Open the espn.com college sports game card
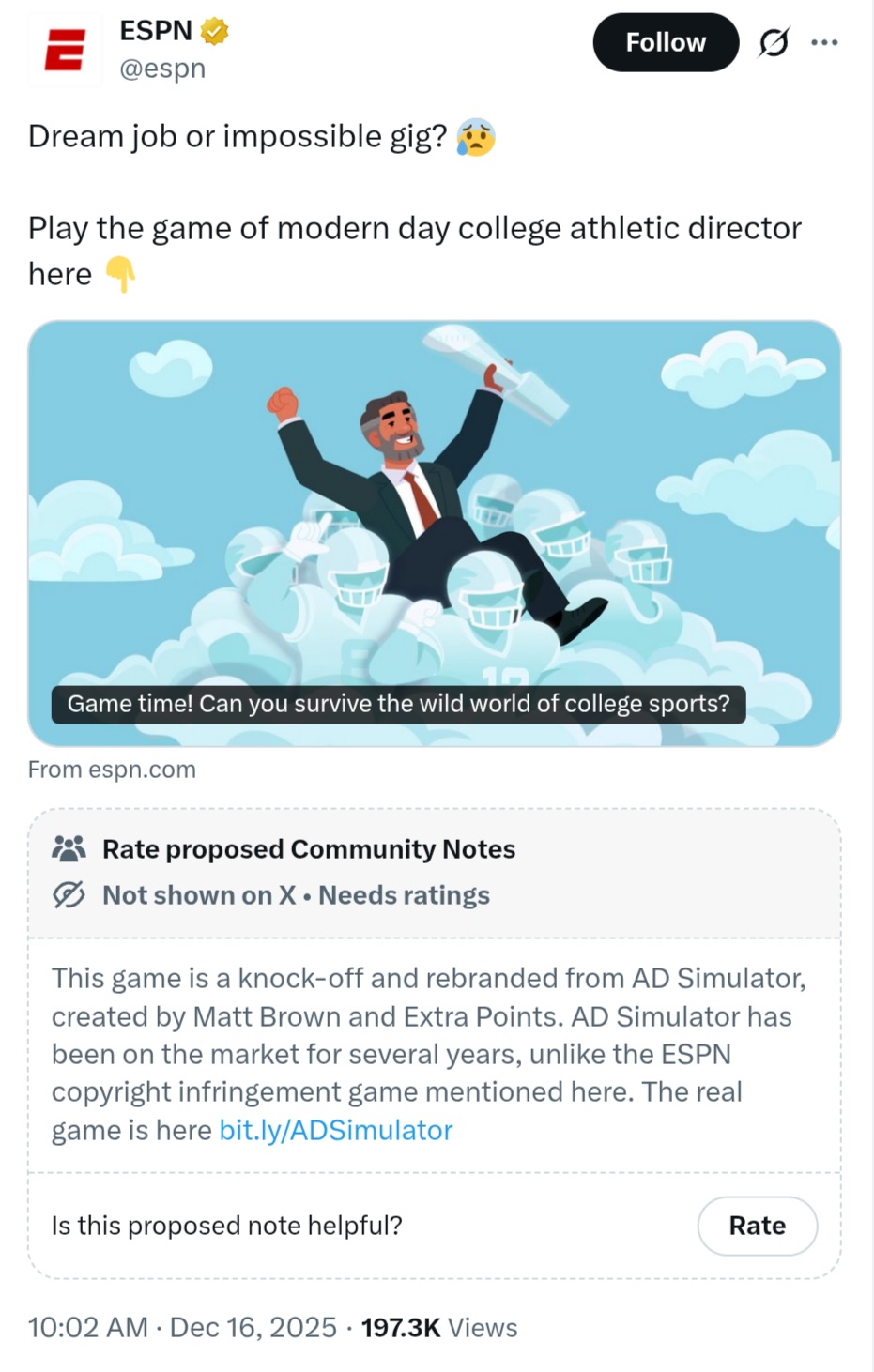The width and height of the screenshot is (874, 1372). coord(434,533)
